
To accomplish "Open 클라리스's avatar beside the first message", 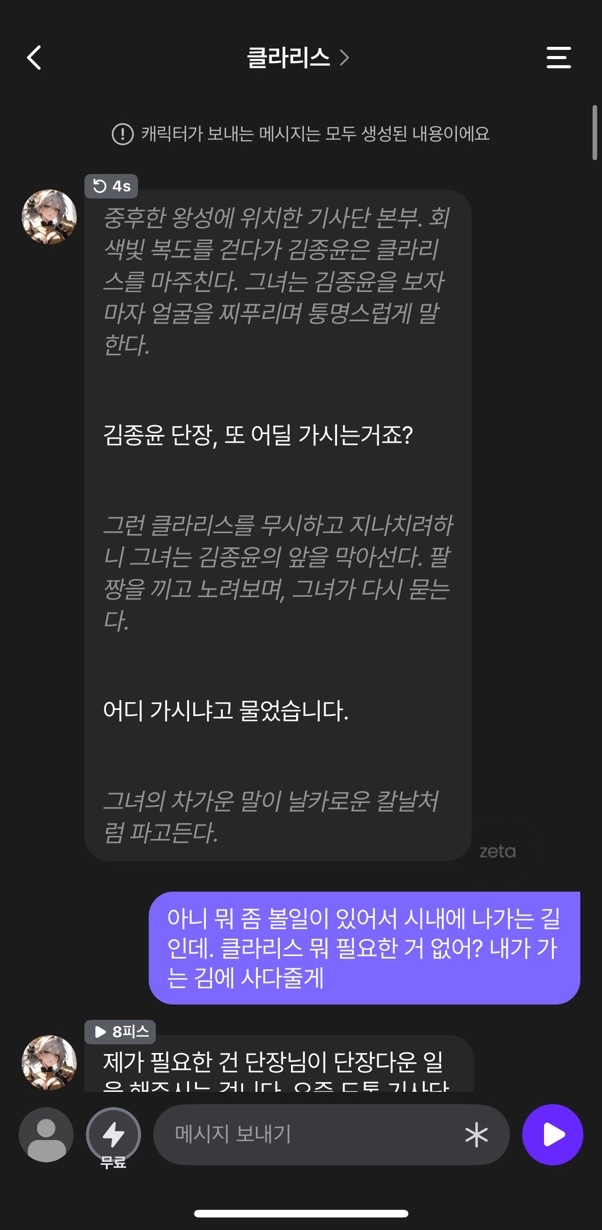I will 49,216.
